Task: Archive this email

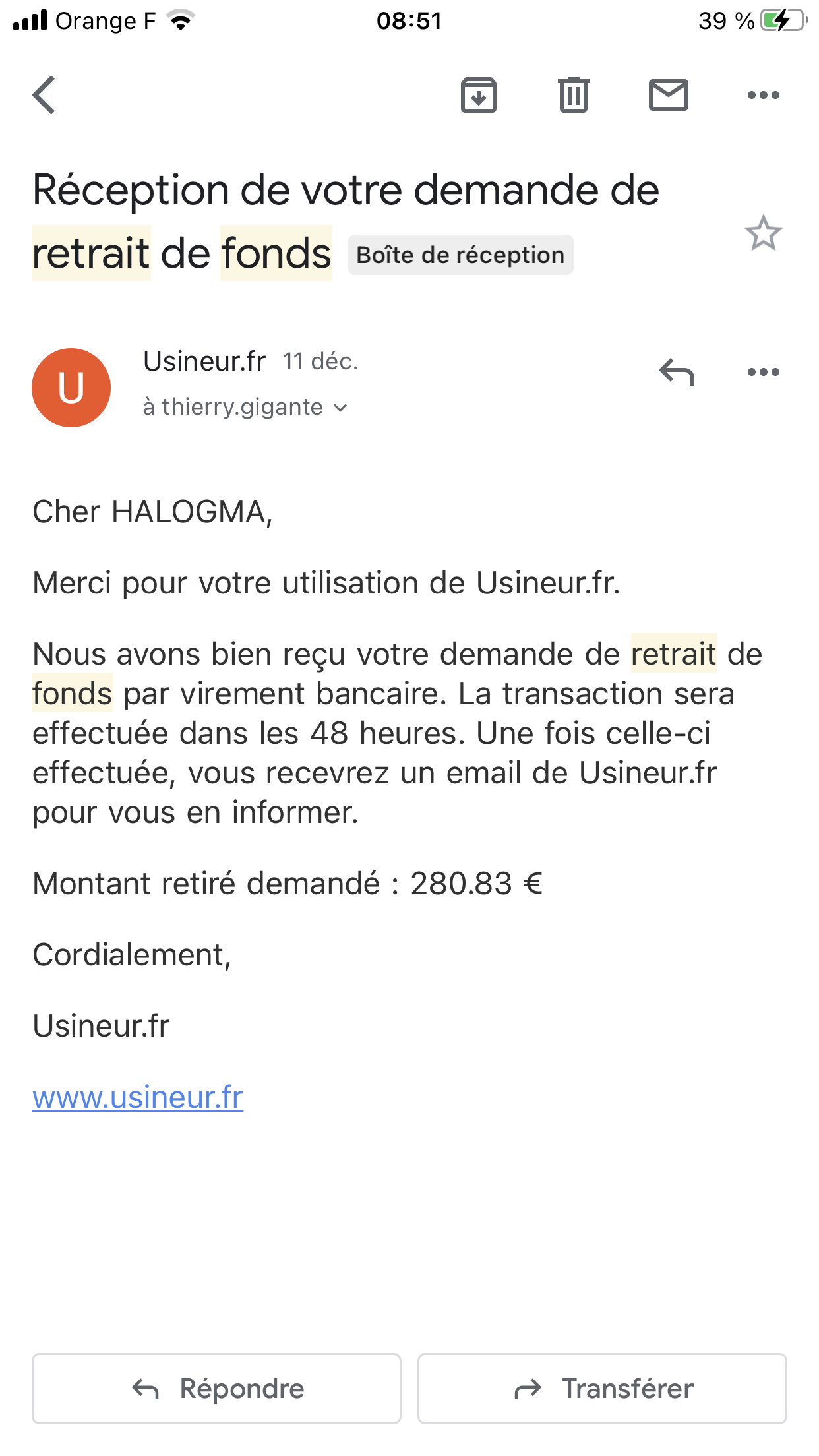Action: (x=478, y=95)
